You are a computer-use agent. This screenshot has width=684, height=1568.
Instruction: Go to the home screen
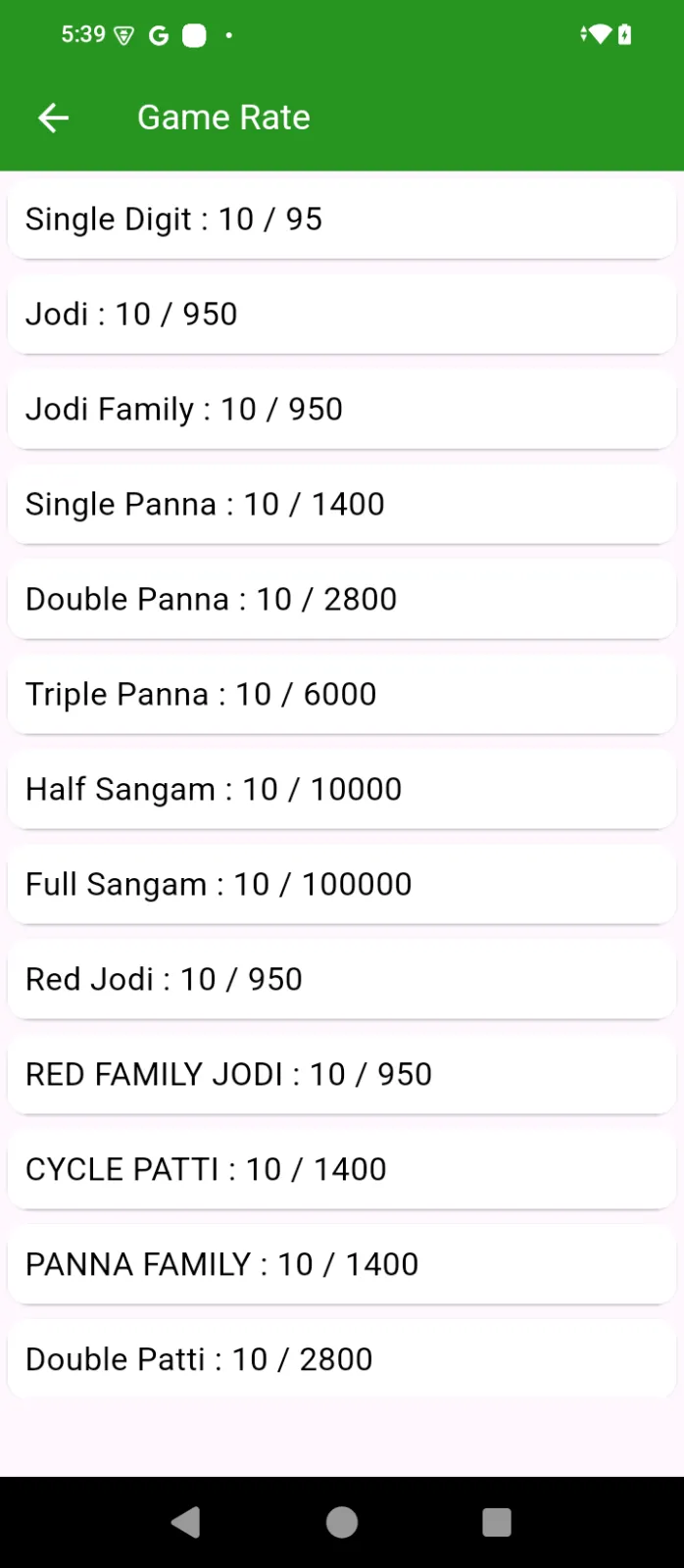click(x=342, y=1522)
